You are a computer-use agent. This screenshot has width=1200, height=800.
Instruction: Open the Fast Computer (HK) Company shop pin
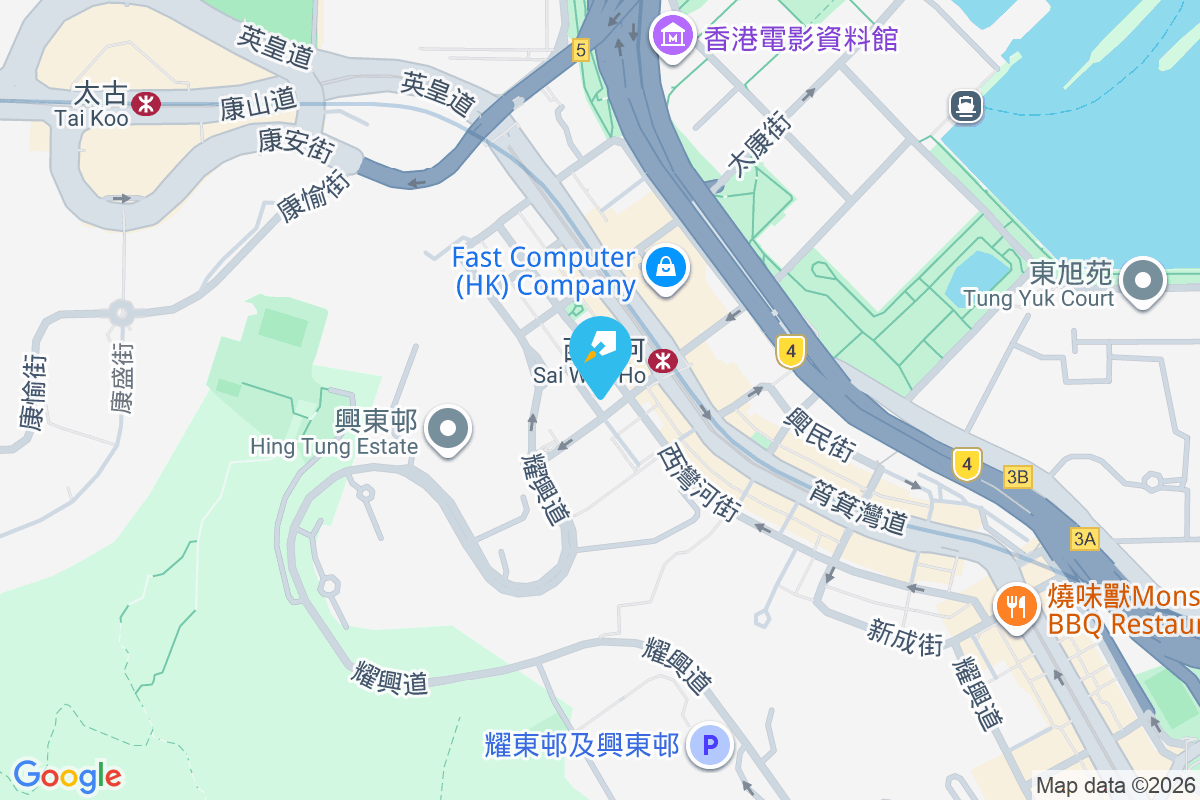663,267
